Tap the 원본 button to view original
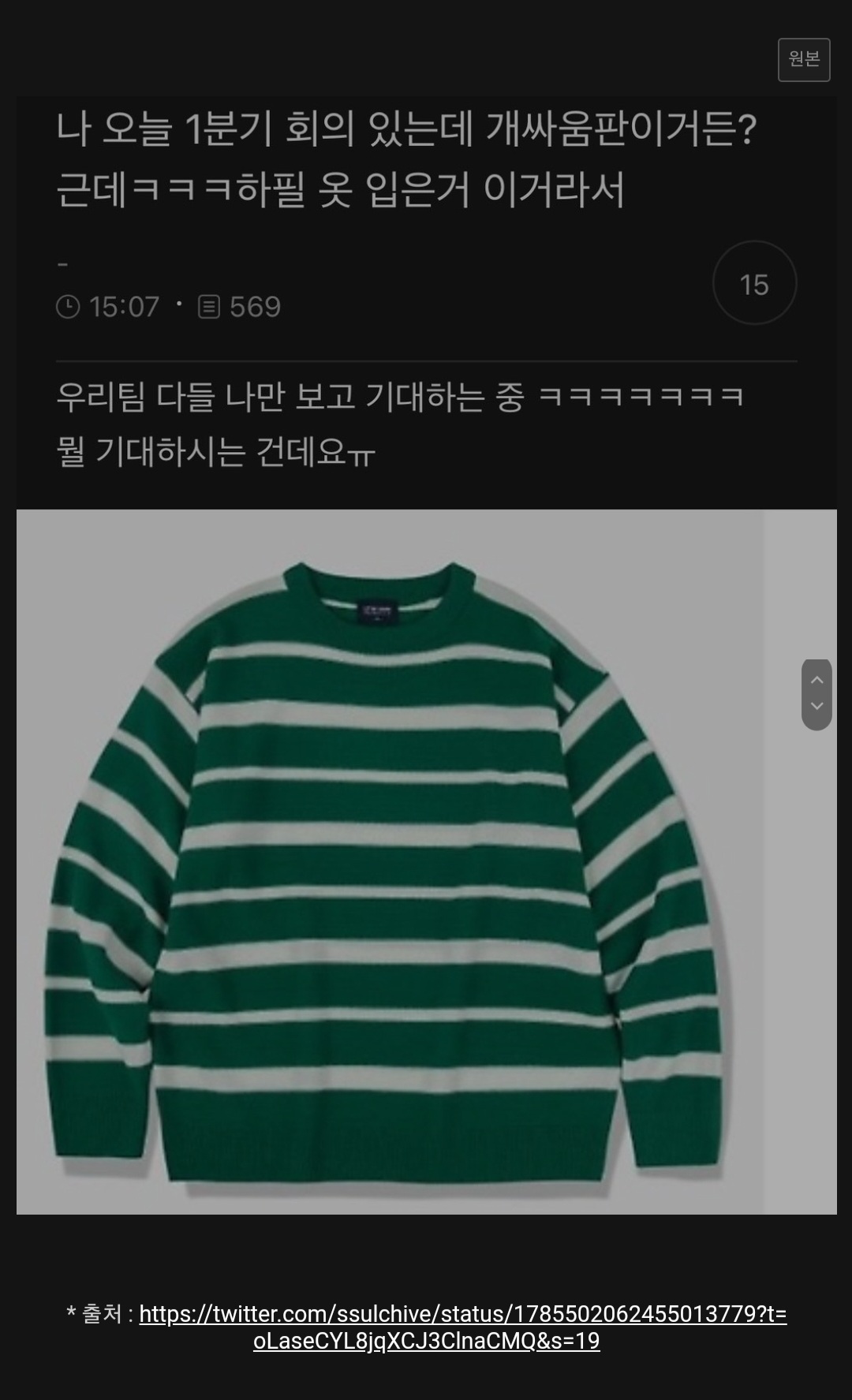This screenshot has height=1400, width=852. click(804, 60)
